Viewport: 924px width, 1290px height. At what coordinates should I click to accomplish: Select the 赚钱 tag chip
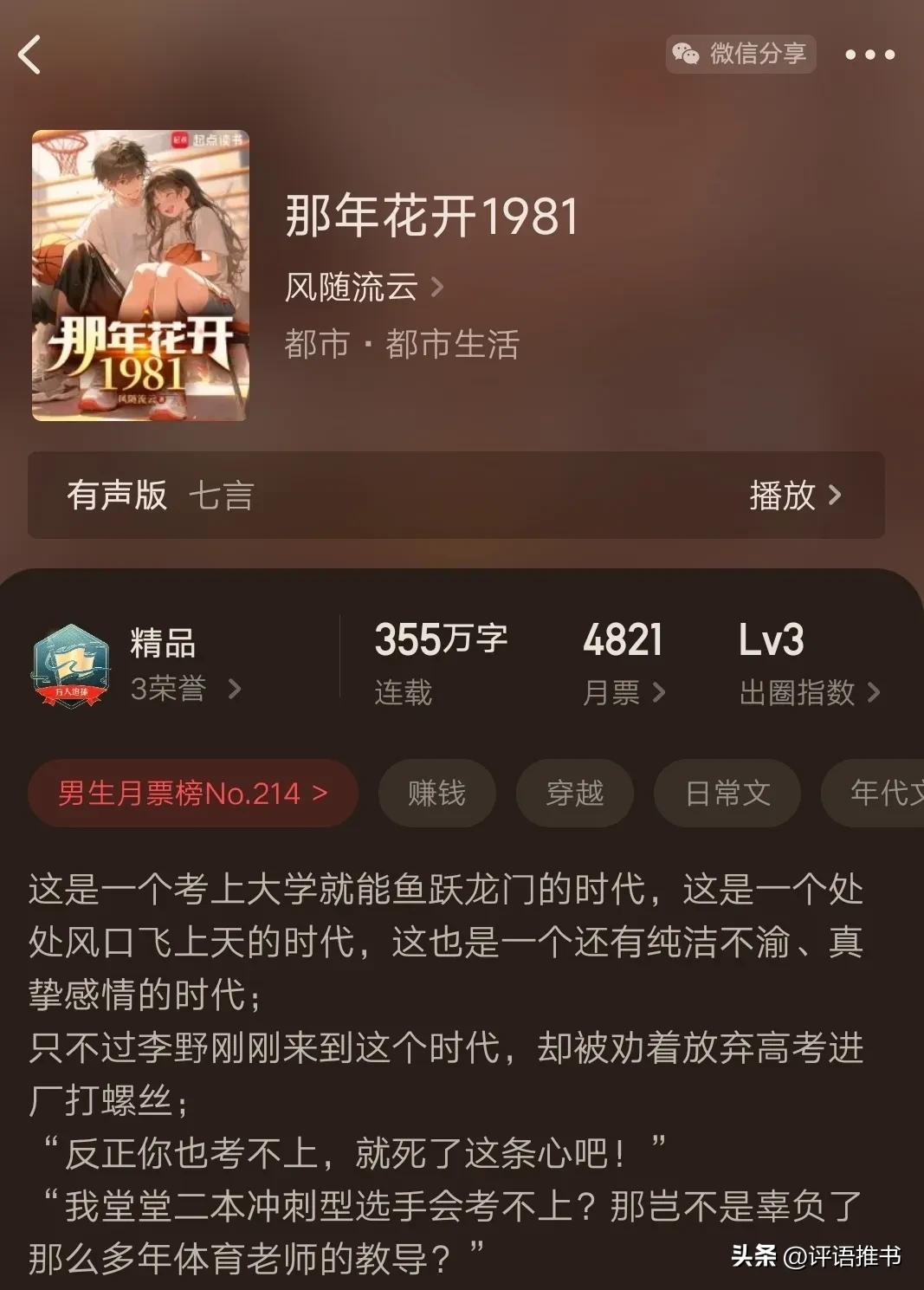pyautogui.click(x=437, y=793)
